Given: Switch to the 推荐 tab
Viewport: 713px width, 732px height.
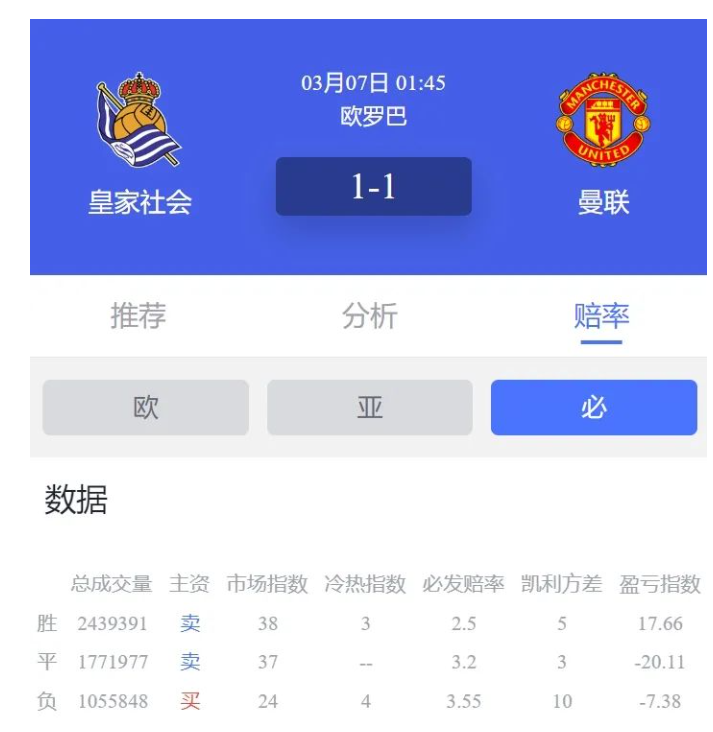Looking at the screenshot, I should [138, 317].
